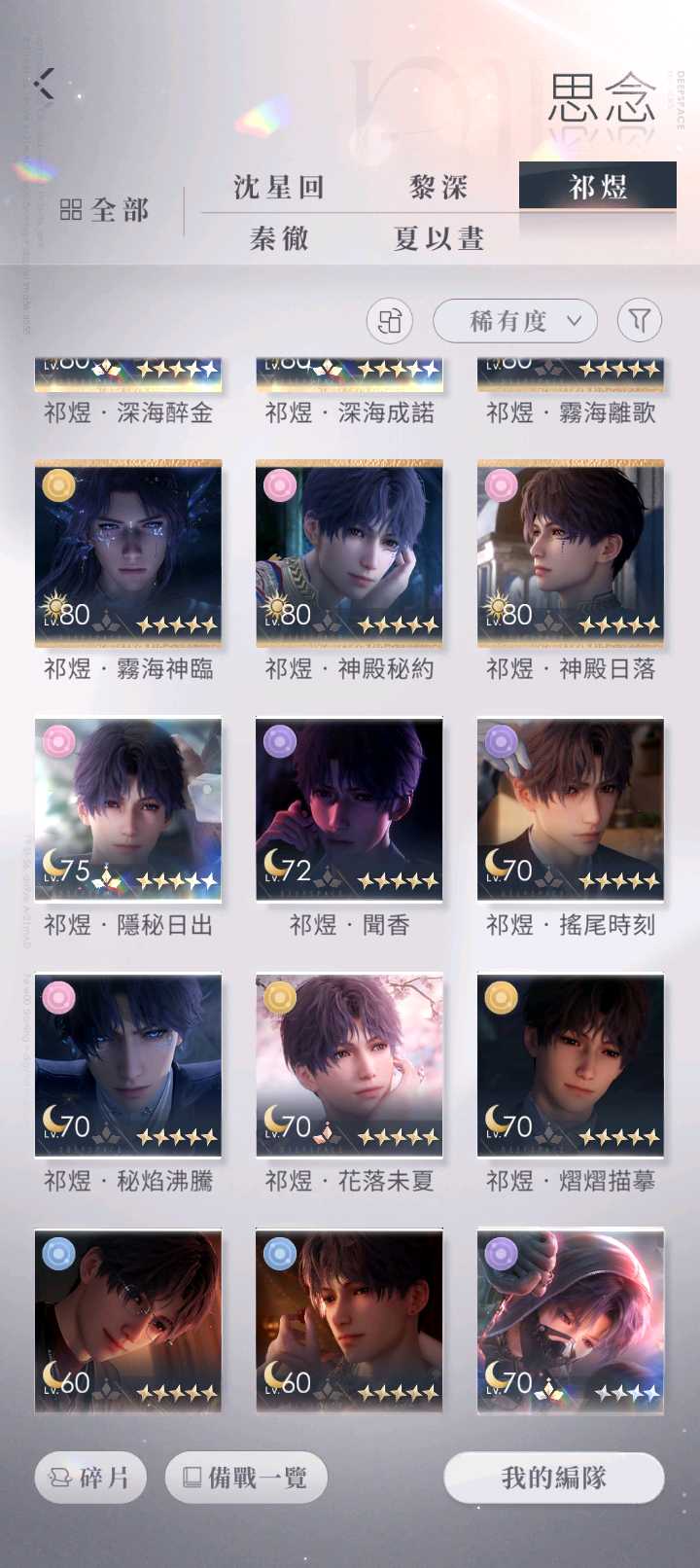700x1568 pixels.
Task: View the 祁煜·隱秘日出 card
Action: tap(128, 809)
